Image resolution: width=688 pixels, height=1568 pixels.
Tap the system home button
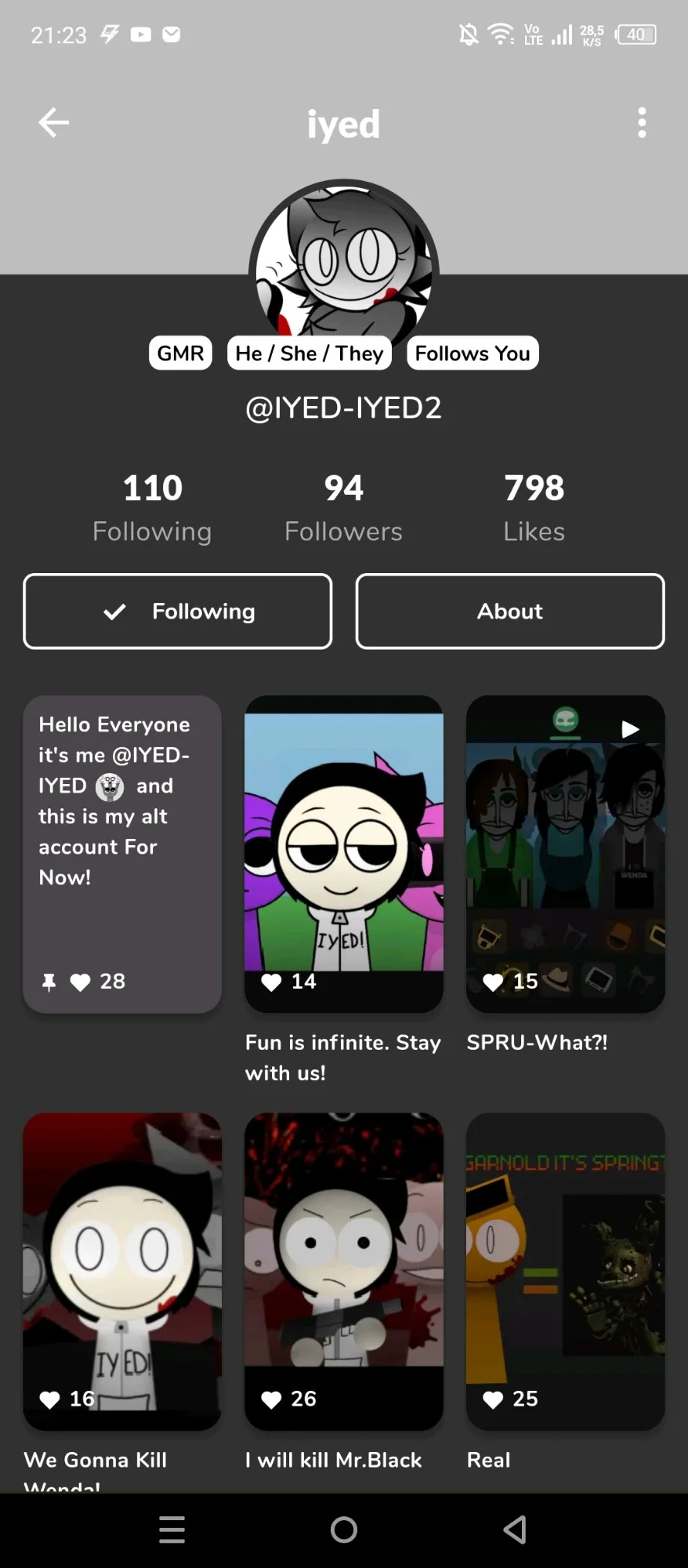click(344, 1530)
